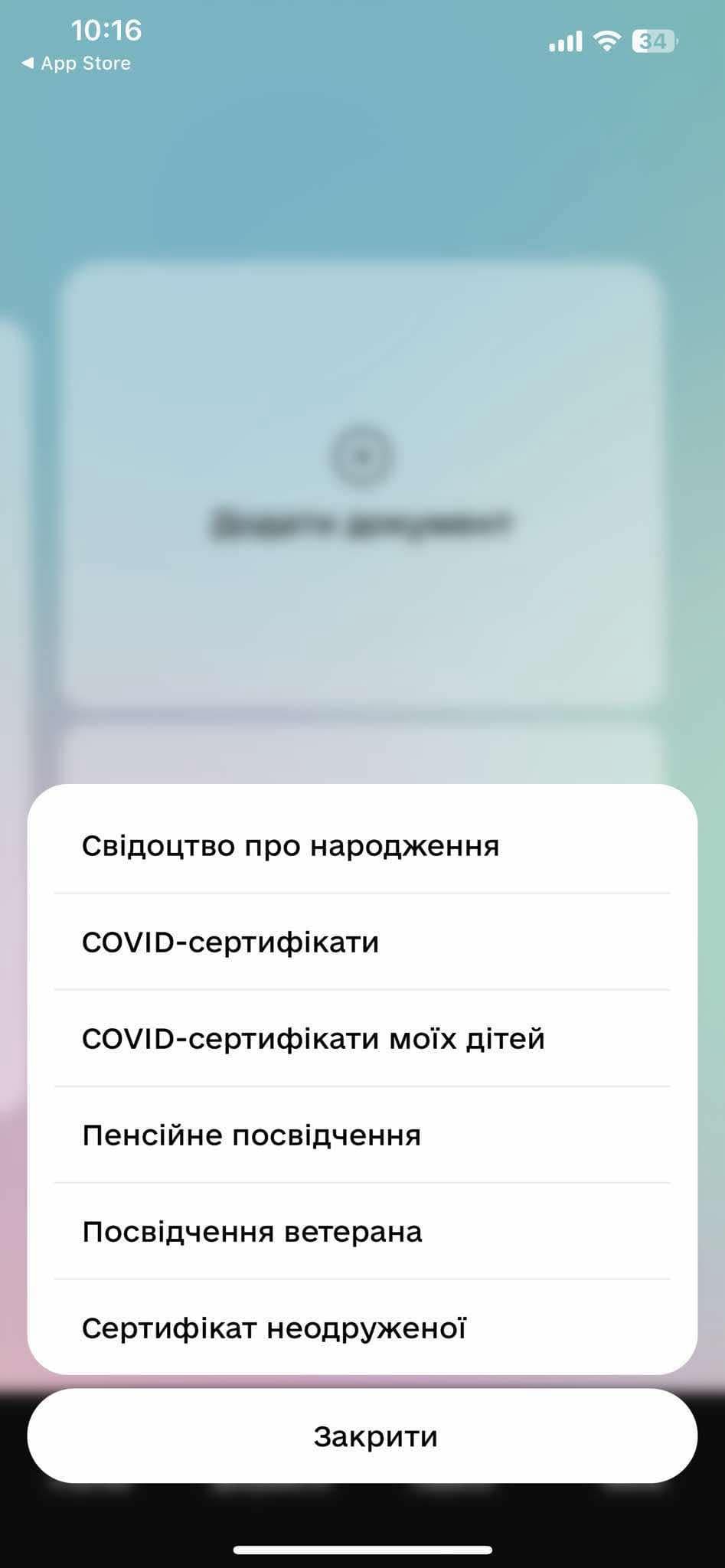This screenshot has height=1568, width=725.
Task: Choose Сертифікат неодруженої option
Action: [361, 1328]
